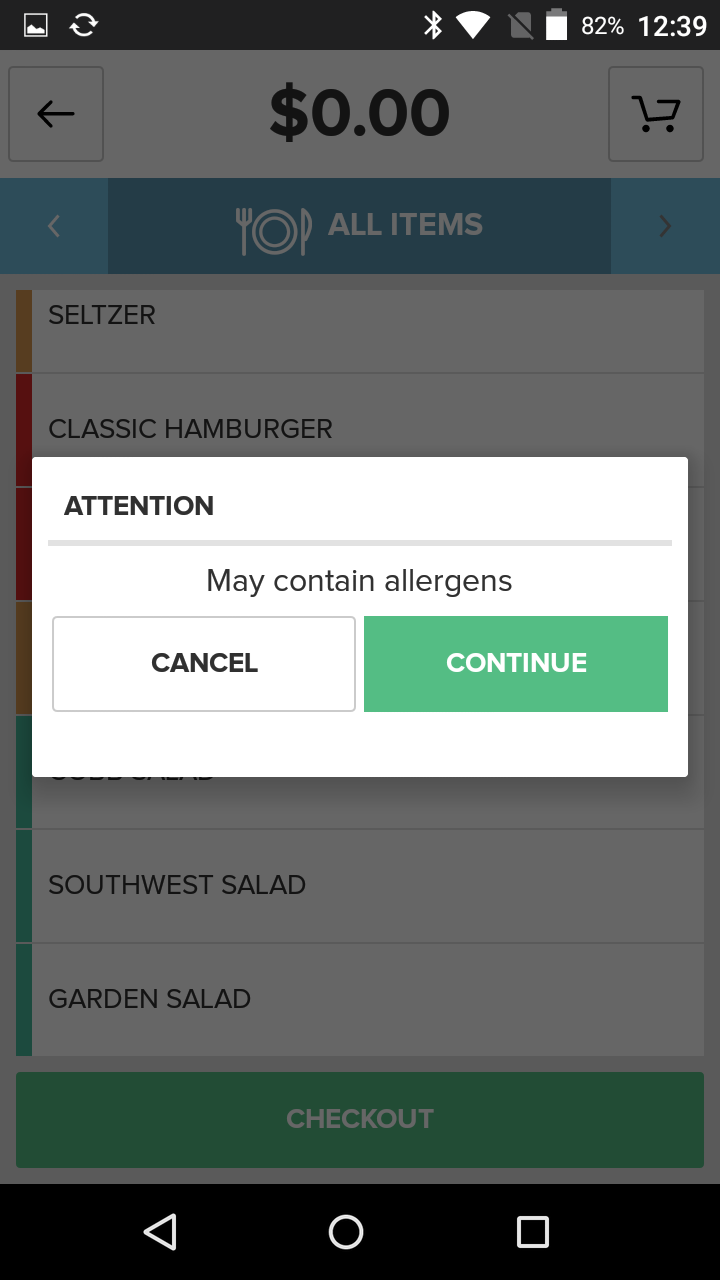Tap CONTINUE to accept the allergen warning
This screenshot has height=1280, width=720.
pos(516,663)
